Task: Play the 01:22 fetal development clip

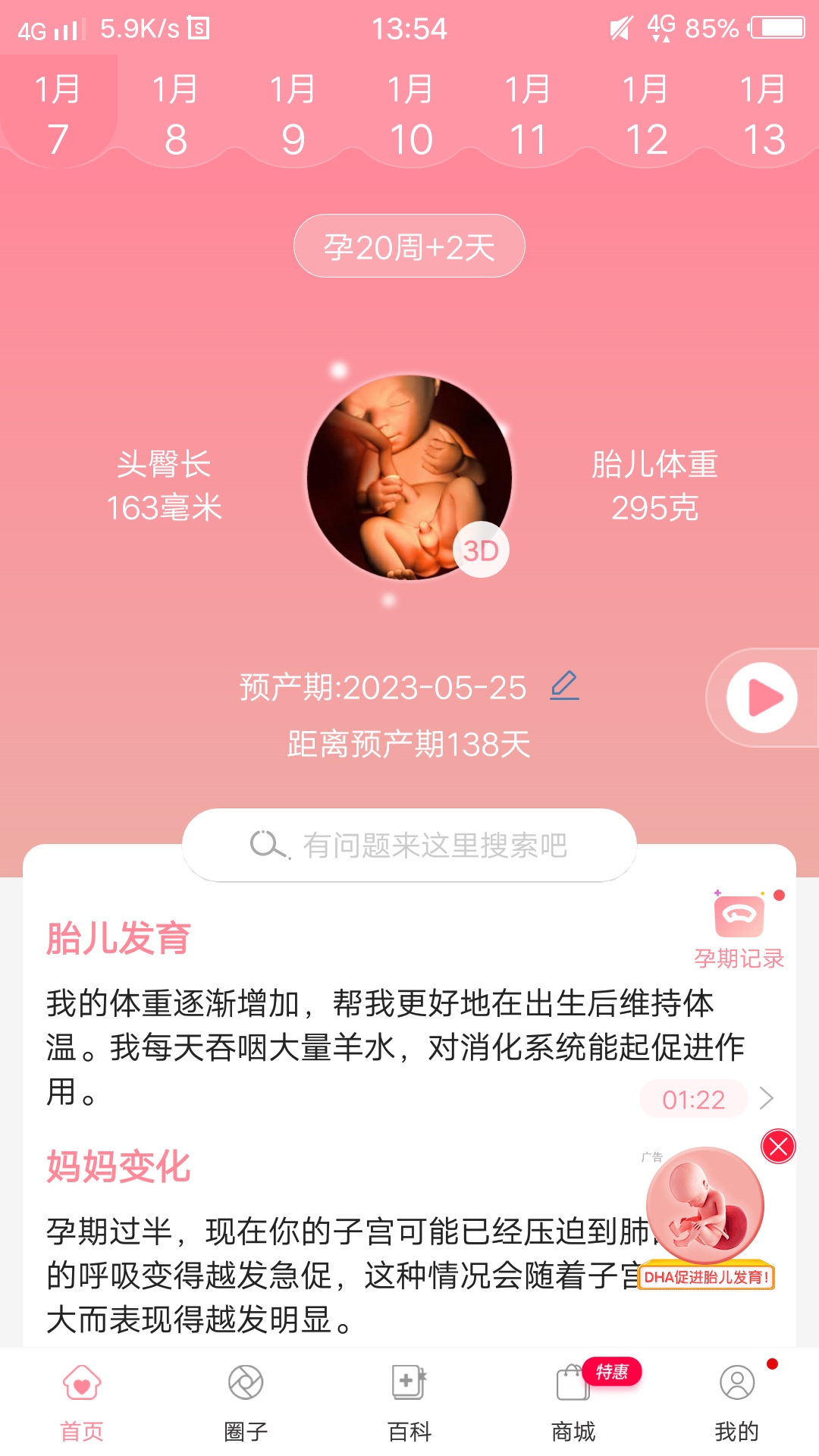Action: (x=694, y=1099)
